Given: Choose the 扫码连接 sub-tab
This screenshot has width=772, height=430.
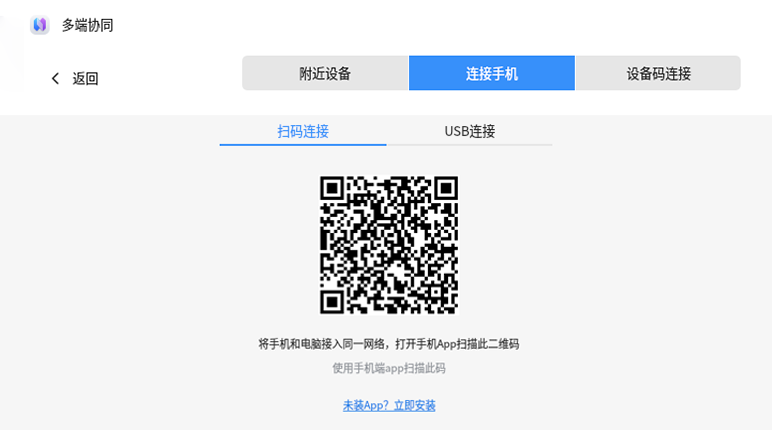Looking at the screenshot, I should tap(303, 131).
